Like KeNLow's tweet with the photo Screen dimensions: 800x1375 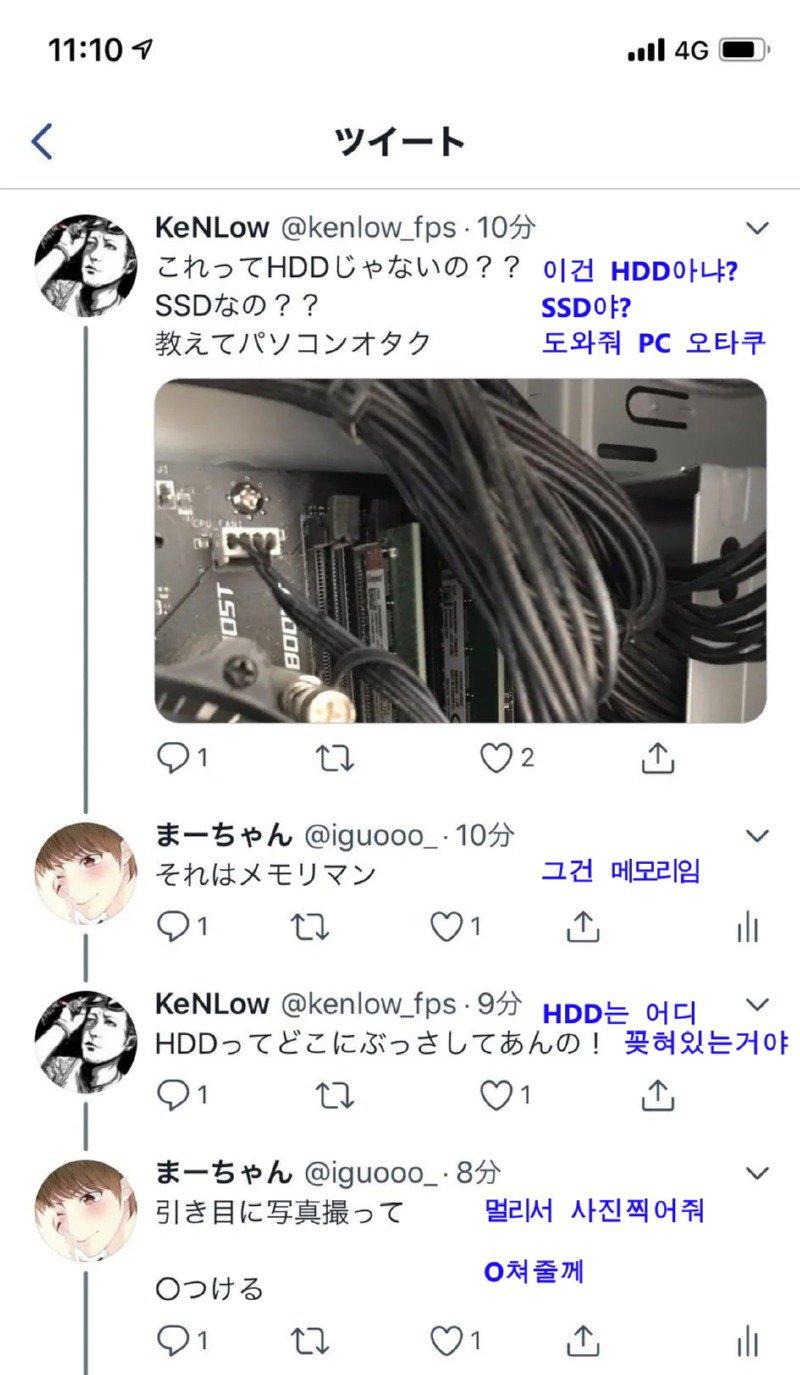pos(496,759)
